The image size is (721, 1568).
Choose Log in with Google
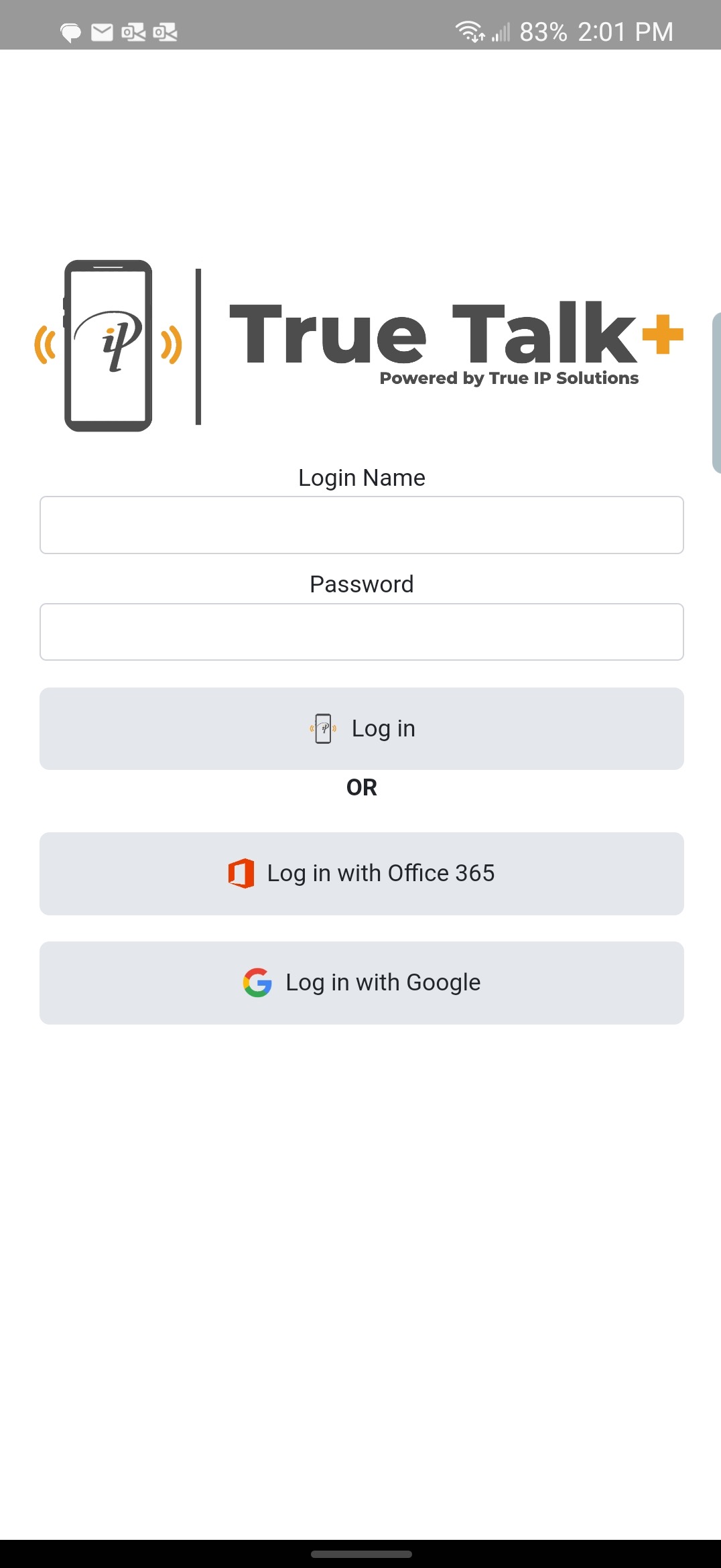point(362,983)
